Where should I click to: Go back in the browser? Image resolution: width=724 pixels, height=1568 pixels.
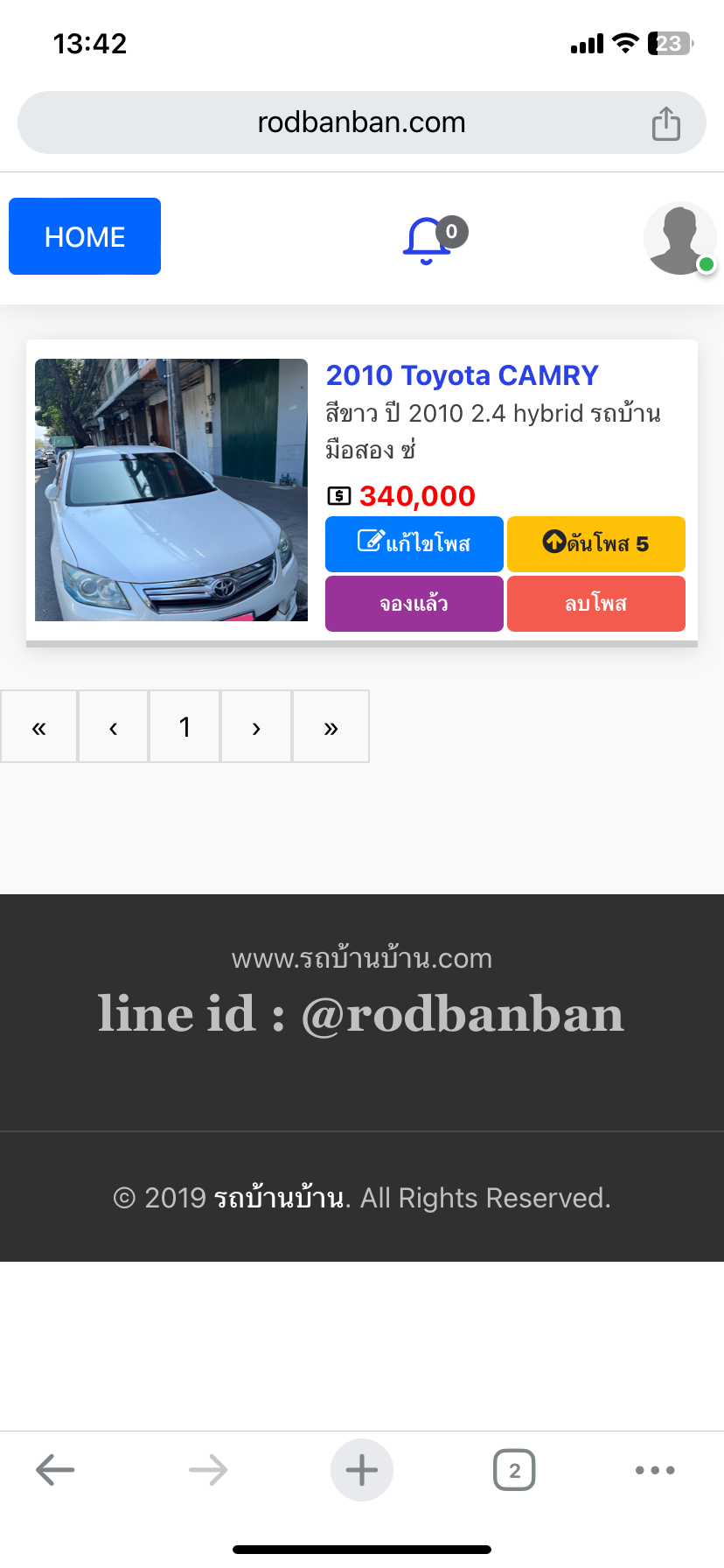tap(55, 1470)
